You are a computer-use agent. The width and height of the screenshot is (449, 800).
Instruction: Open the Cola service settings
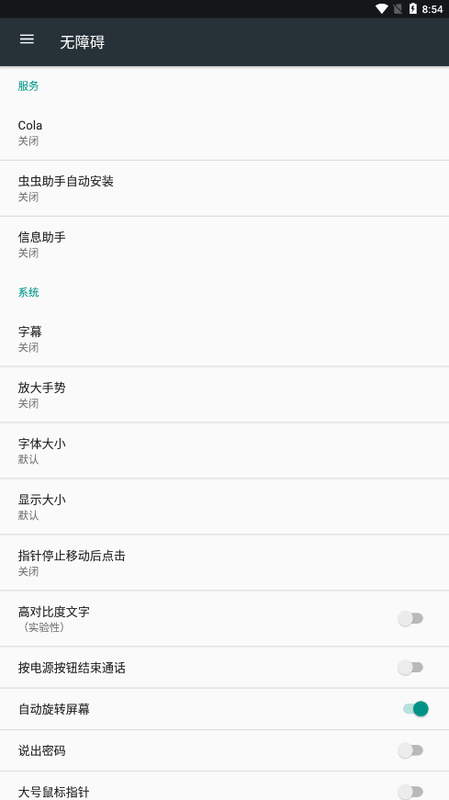click(224, 132)
